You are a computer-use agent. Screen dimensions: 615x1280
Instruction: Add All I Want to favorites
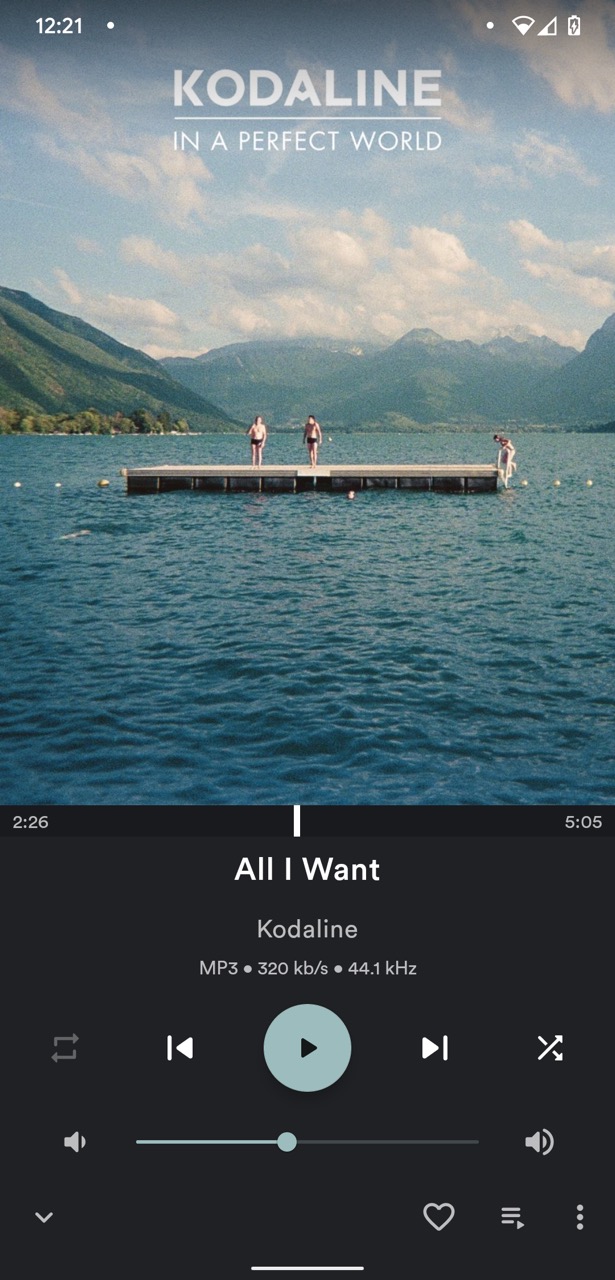[x=438, y=1216]
